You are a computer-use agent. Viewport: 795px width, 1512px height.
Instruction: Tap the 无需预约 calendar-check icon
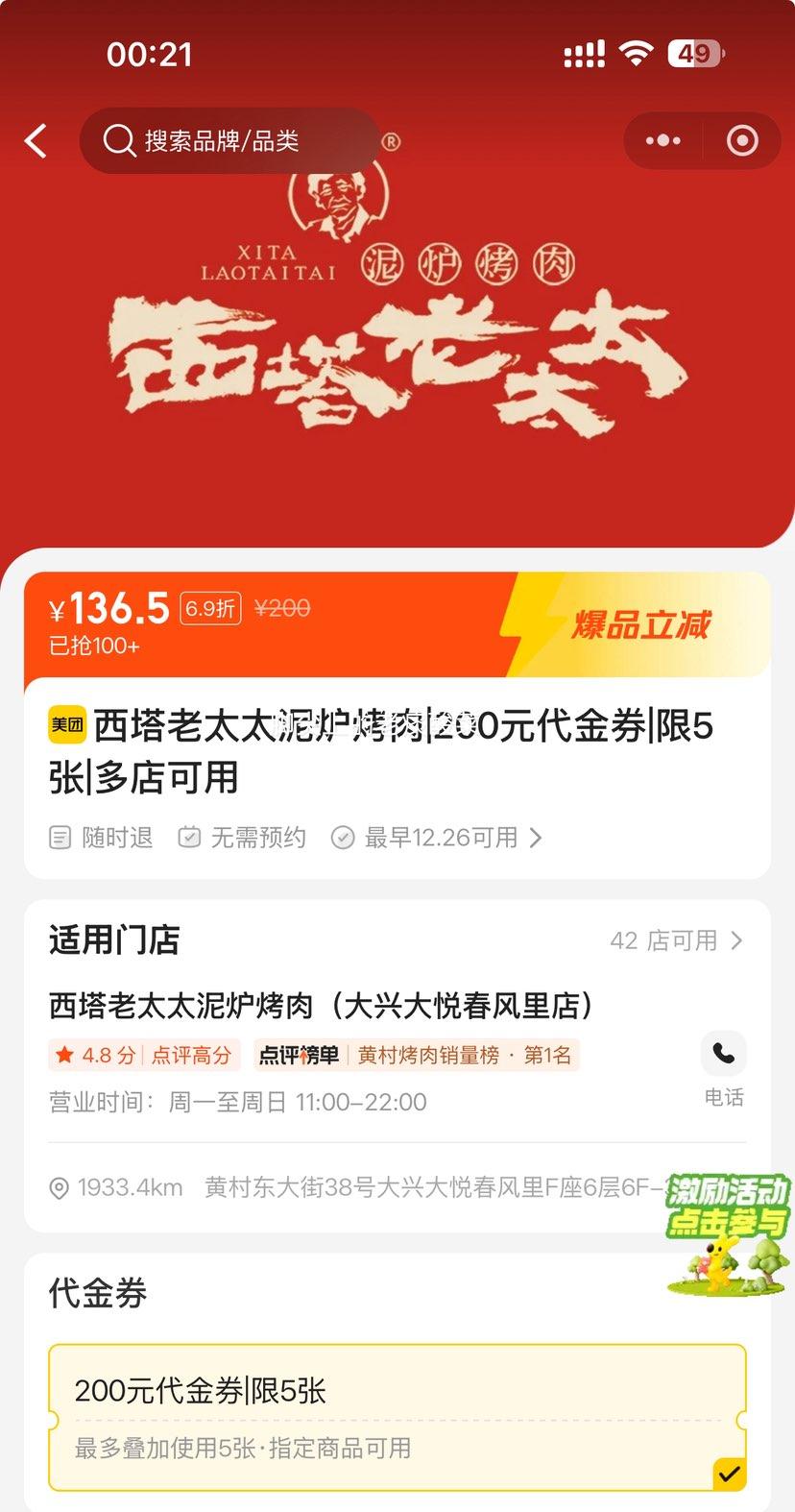(189, 837)
